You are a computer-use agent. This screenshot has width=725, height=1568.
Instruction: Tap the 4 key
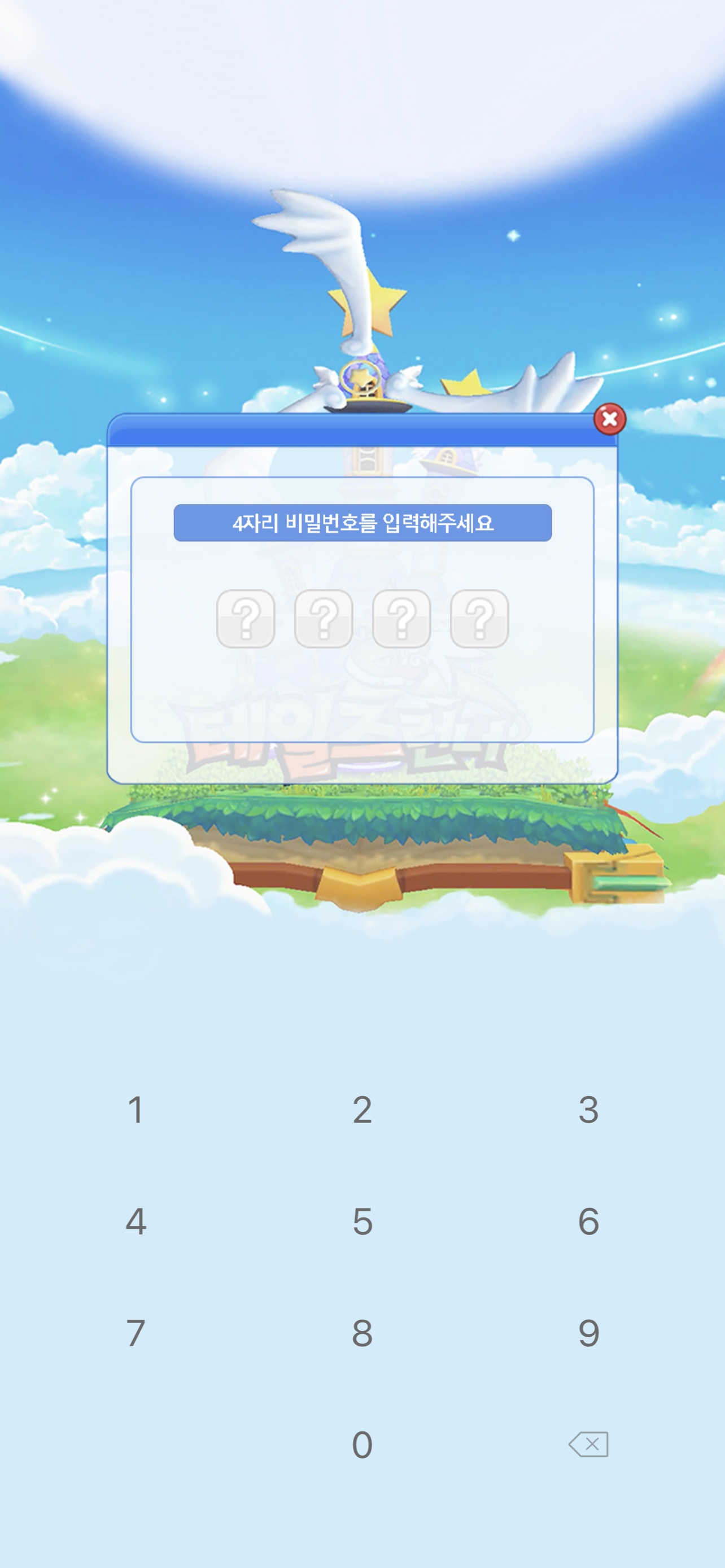click(x=136, y=1221)
